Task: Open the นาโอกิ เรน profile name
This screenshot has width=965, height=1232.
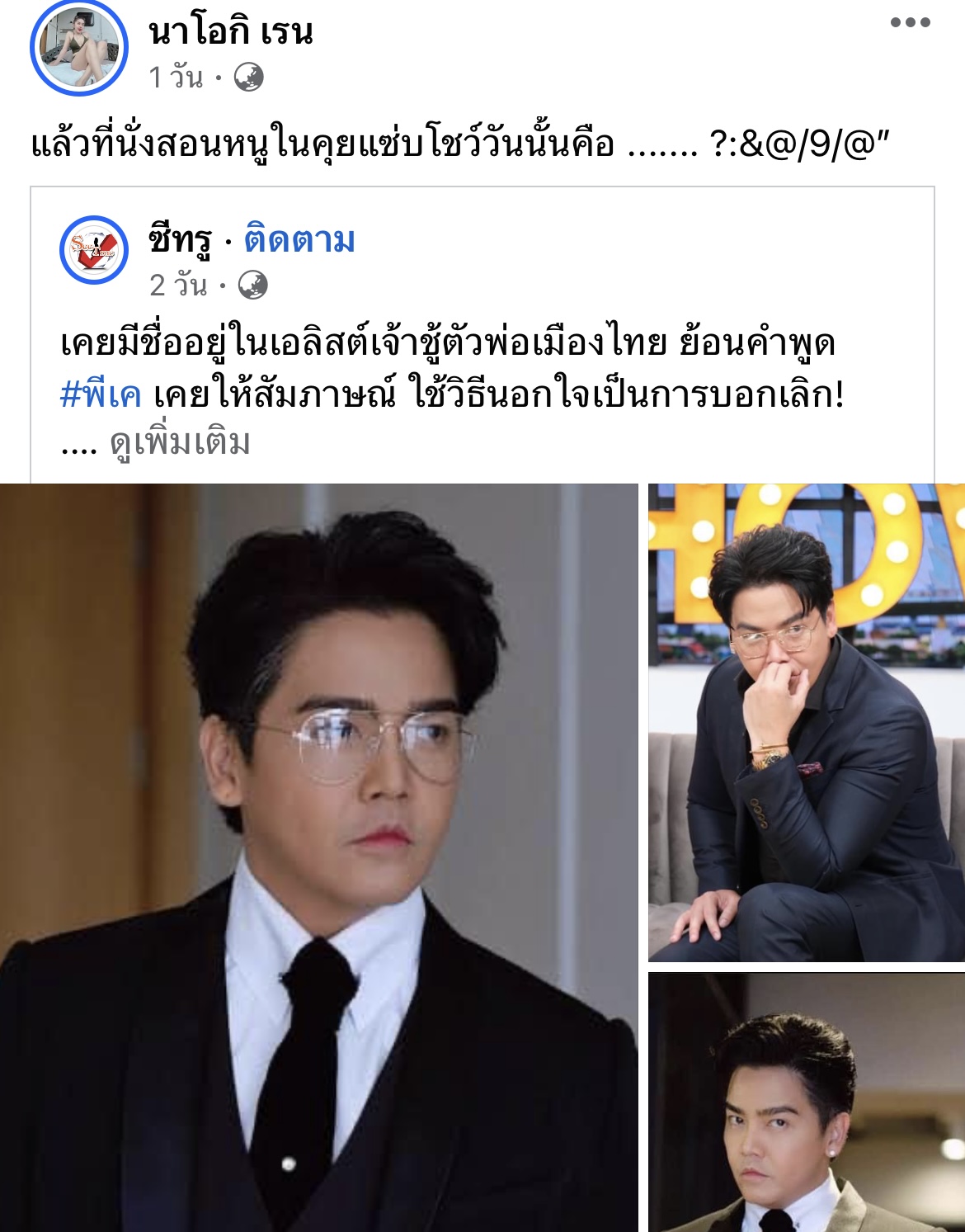Action: pyautogui.click(x=231, y=33)
